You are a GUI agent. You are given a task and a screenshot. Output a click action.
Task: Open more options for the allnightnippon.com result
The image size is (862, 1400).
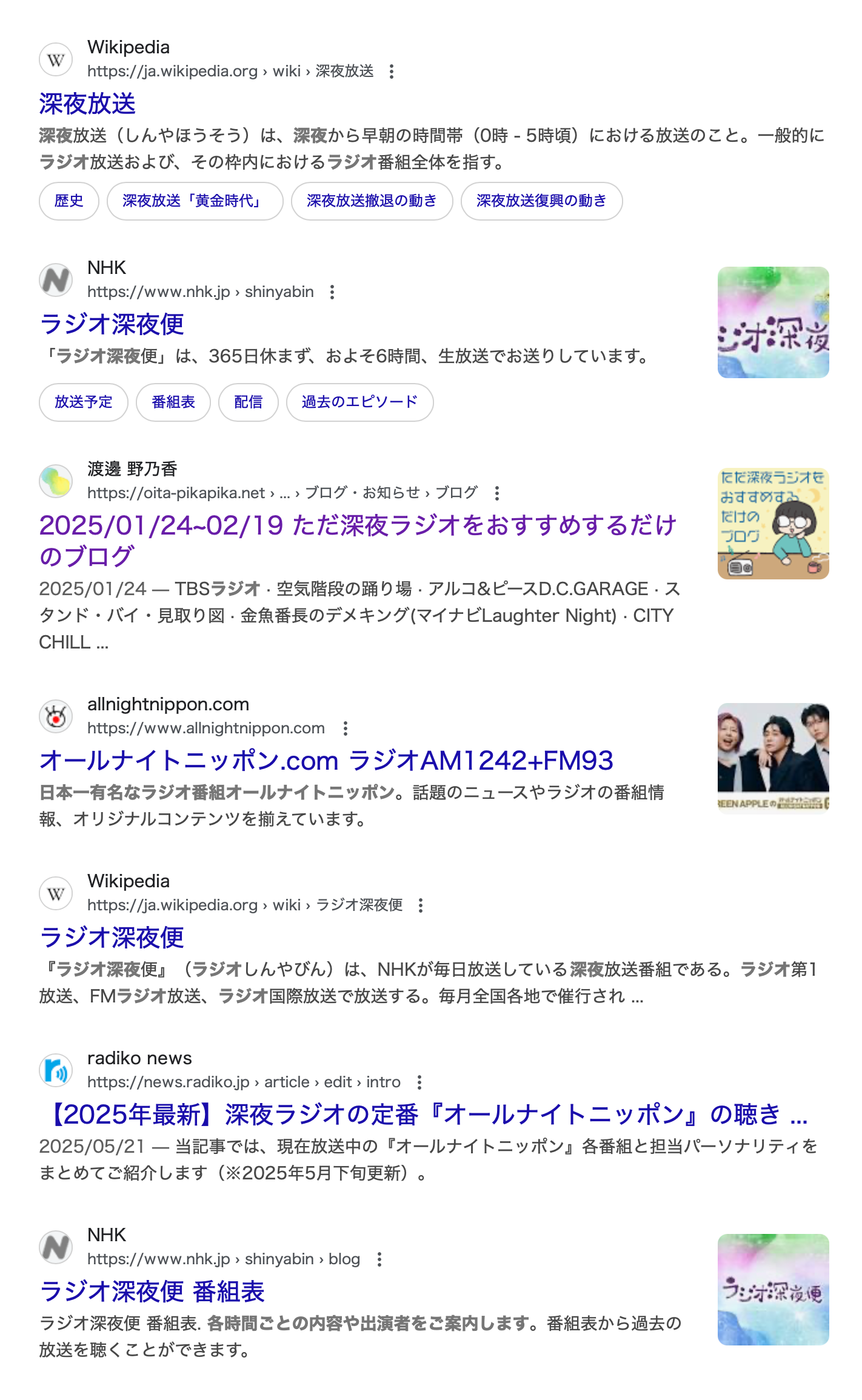pyautogui.click(x=346, y=728)
